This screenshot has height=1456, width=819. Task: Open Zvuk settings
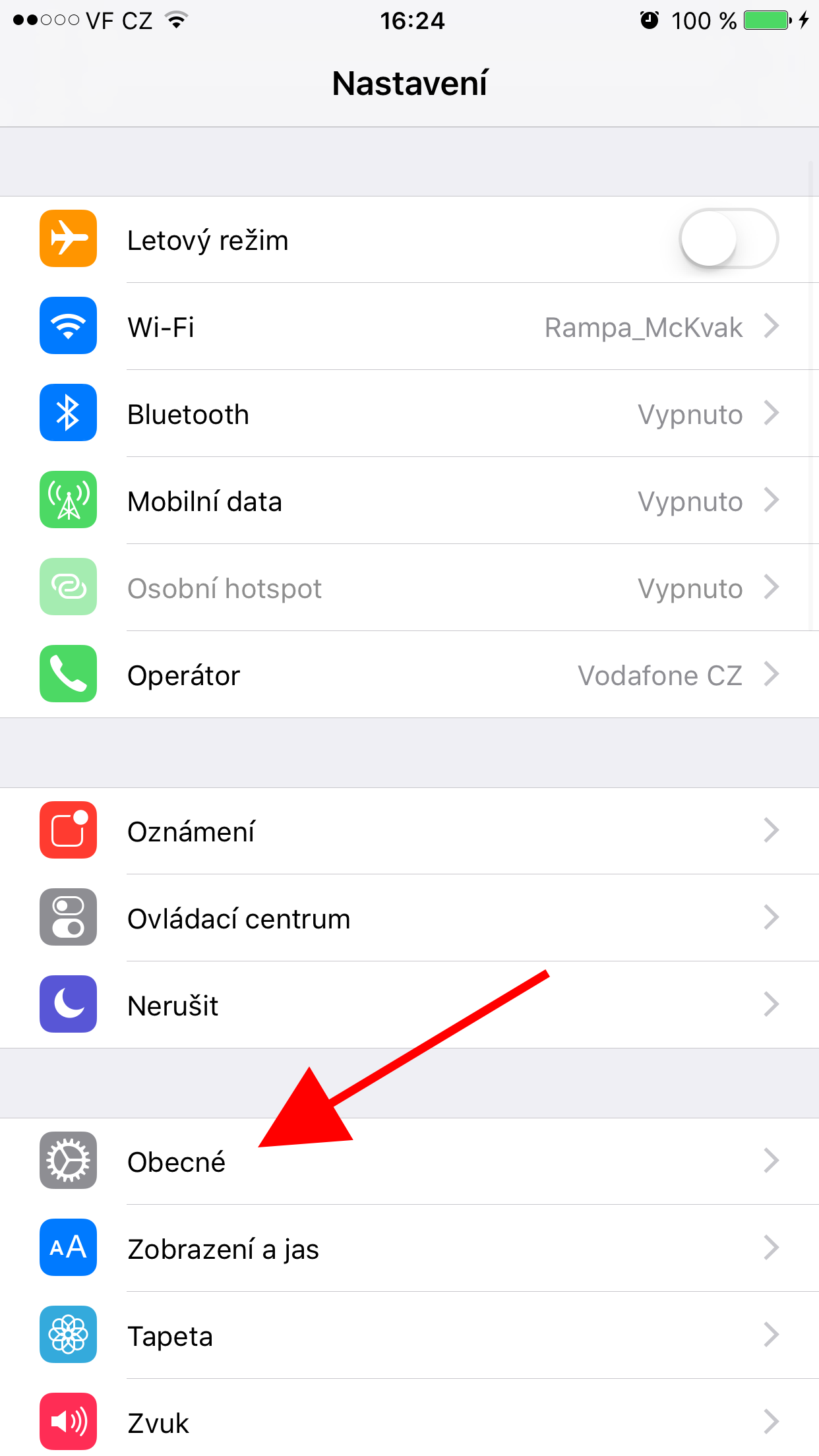click(409, 1422)
